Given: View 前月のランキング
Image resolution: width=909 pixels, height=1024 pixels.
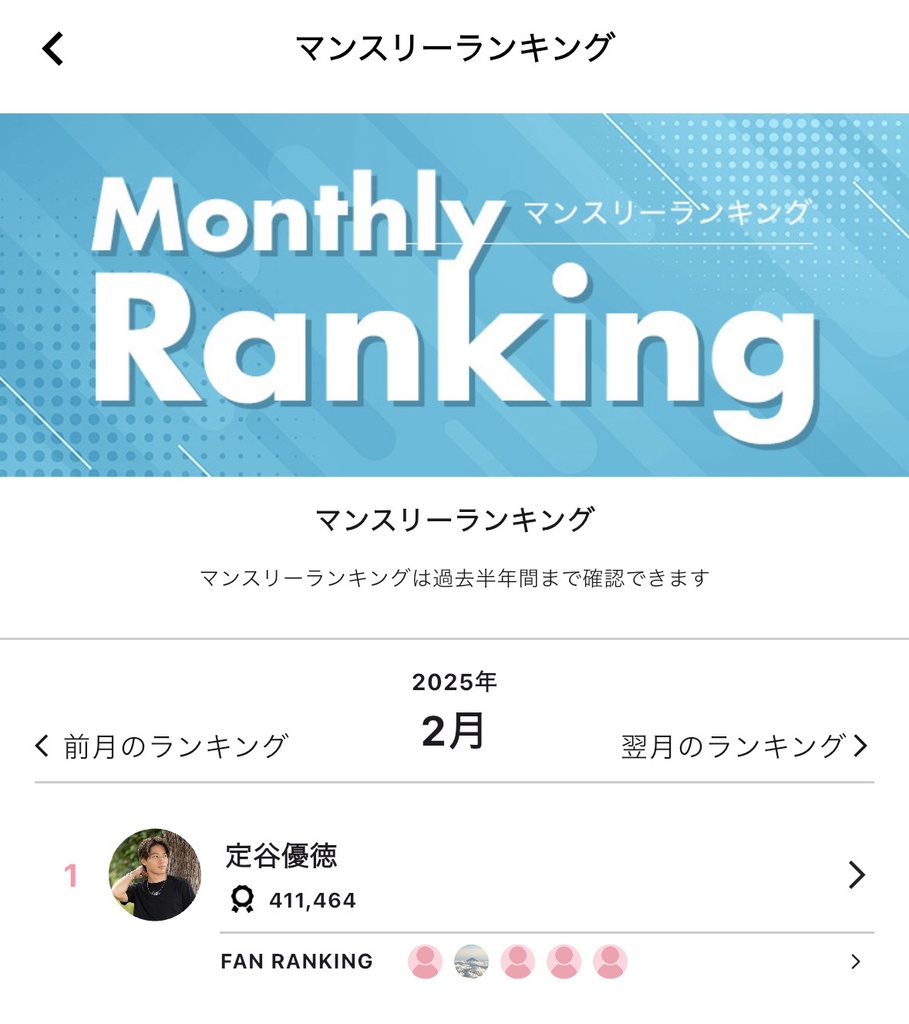Looking at the screenshot, I should point(162,746).
